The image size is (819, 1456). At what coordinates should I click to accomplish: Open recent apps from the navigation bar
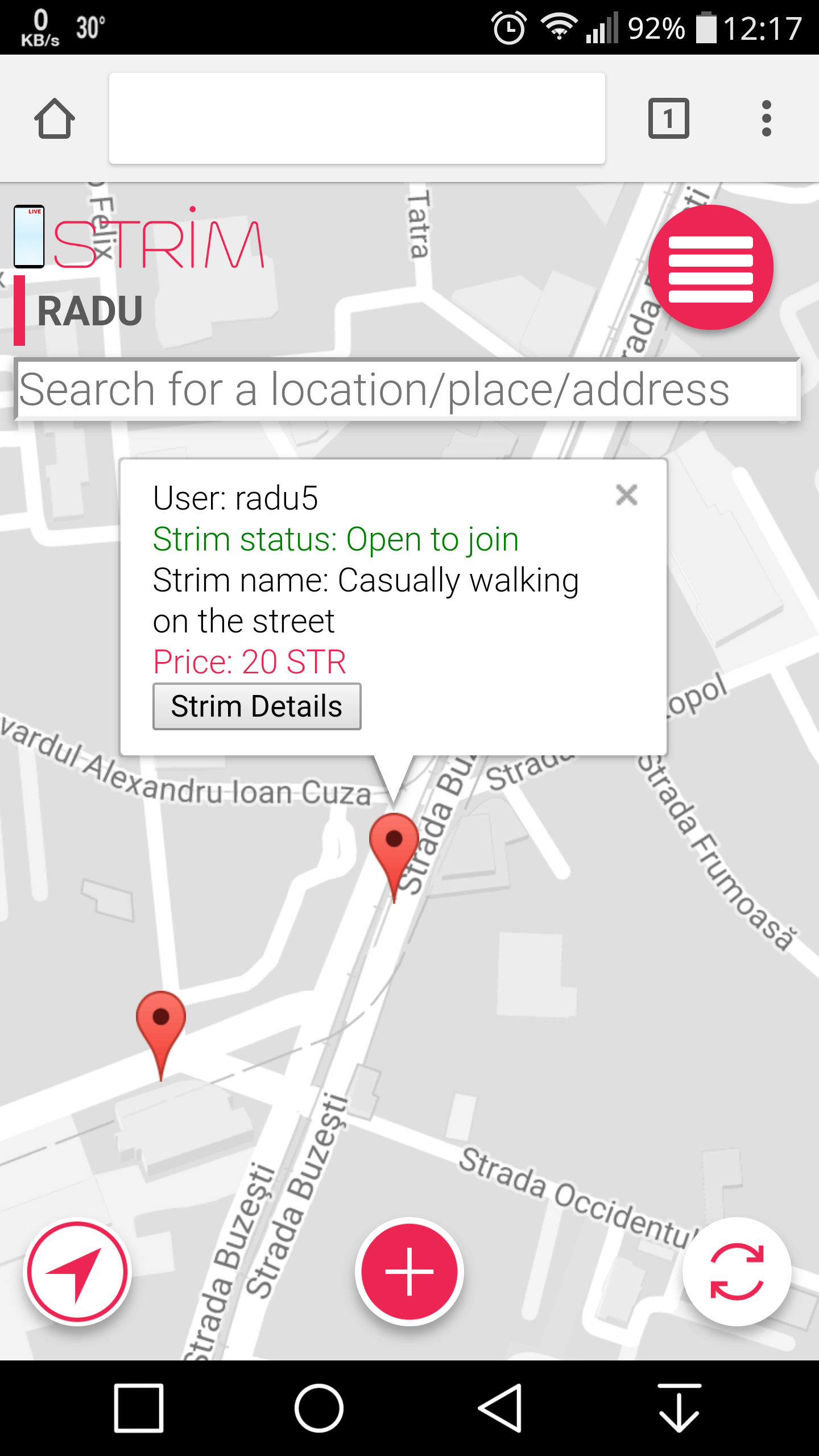pyautogui.click(x=139, y=1408)
